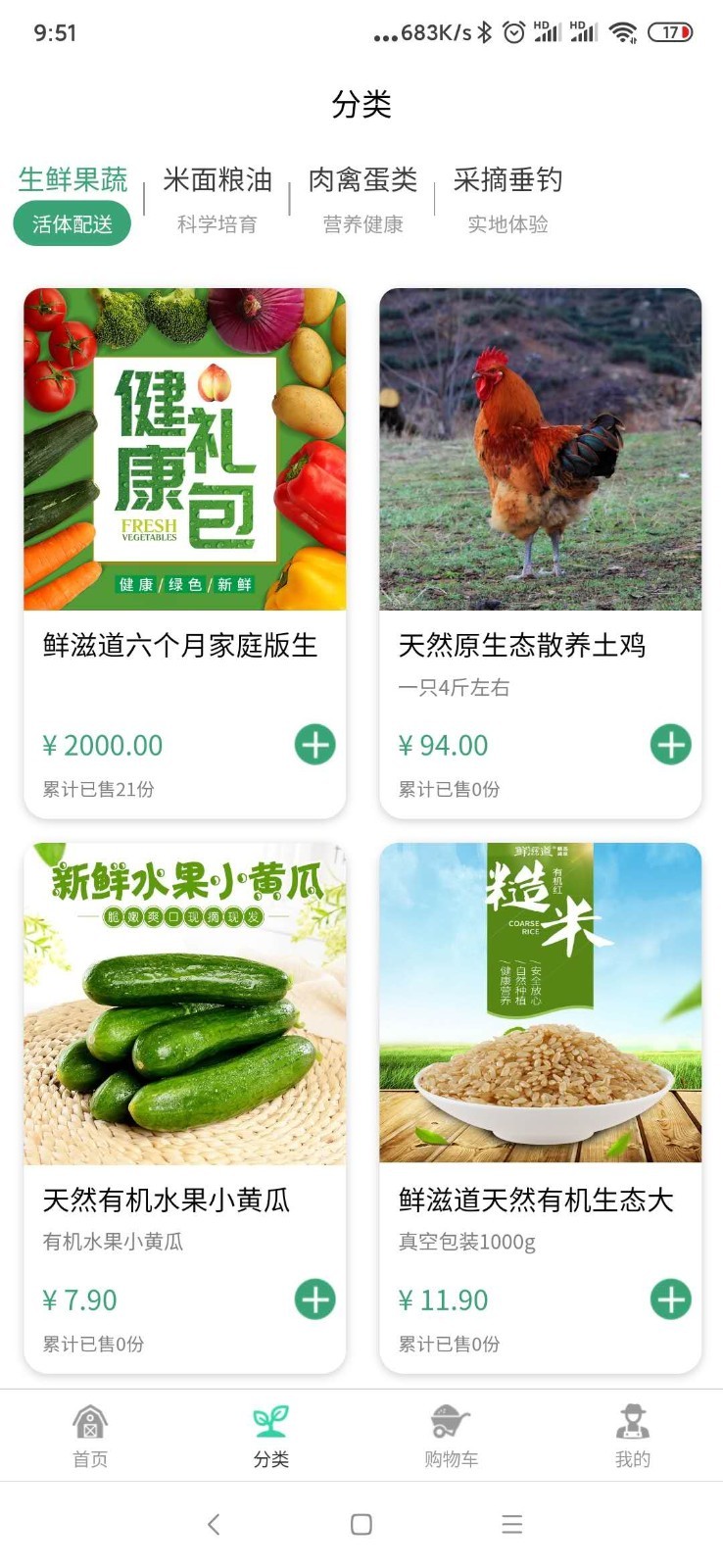The width and height of the screenshot is (723, 1568).
Task: Add the 水果小黄瓜 to cart
Action: coord(314,1299)
